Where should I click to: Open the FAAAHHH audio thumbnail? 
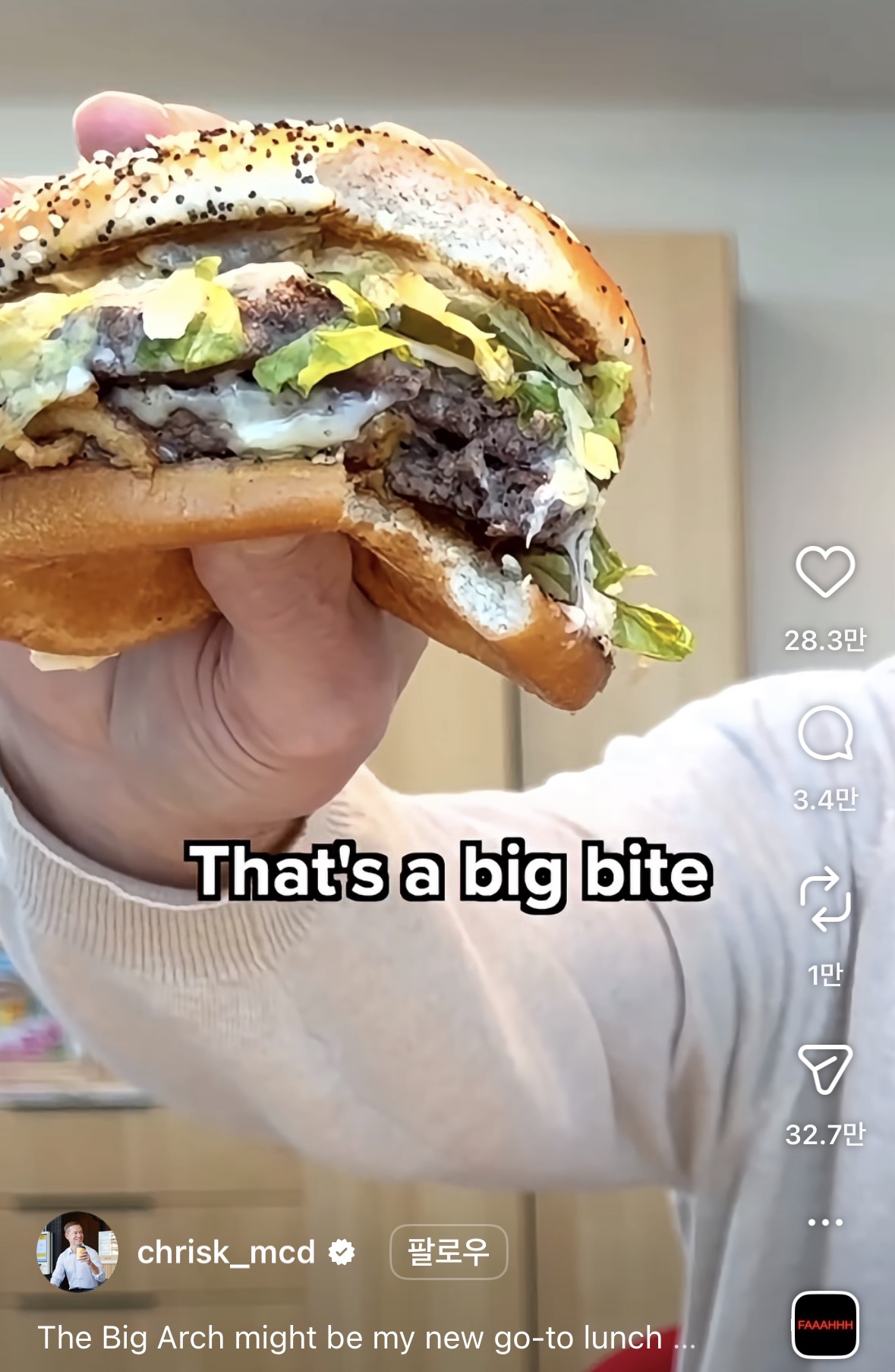pos(824,1325)
